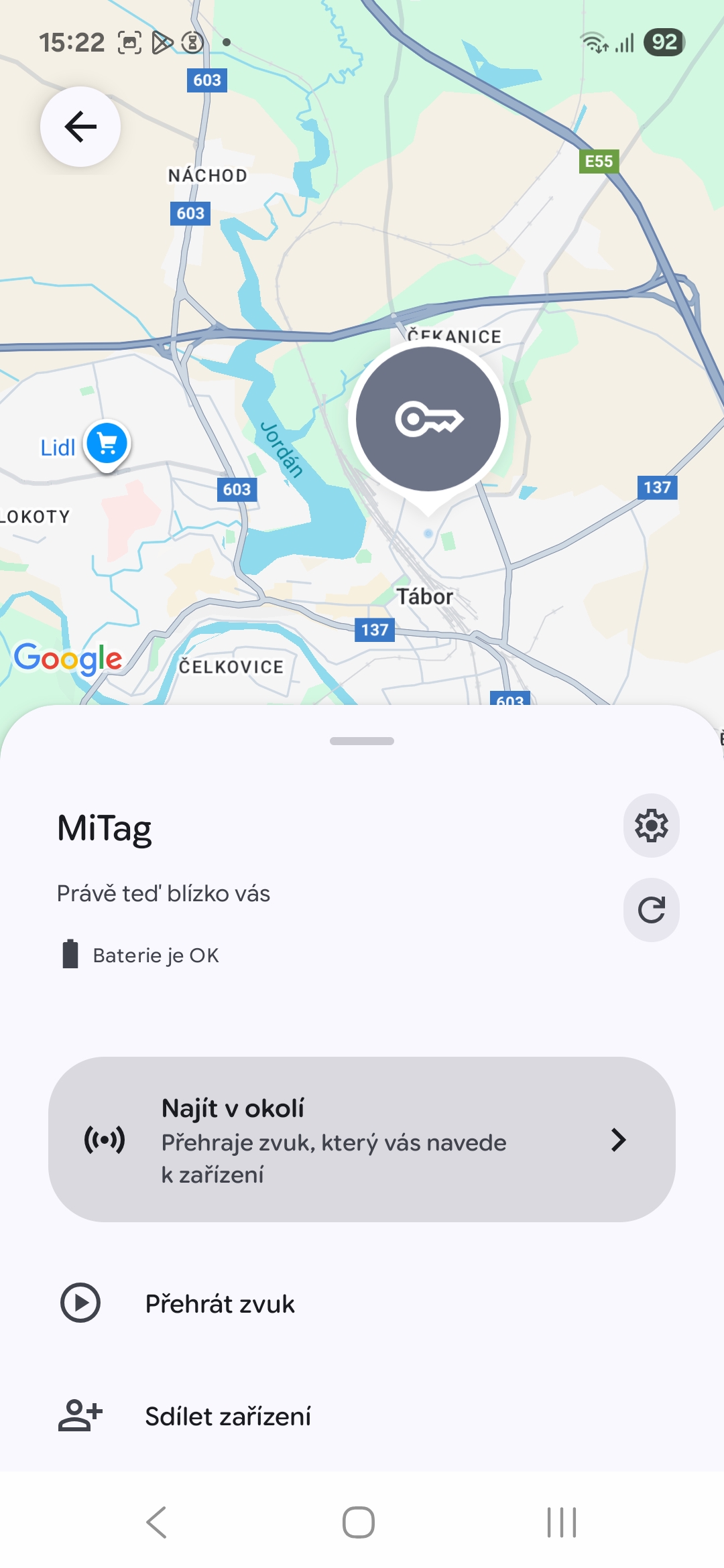Open recent apps from navigation bar

561,1522
